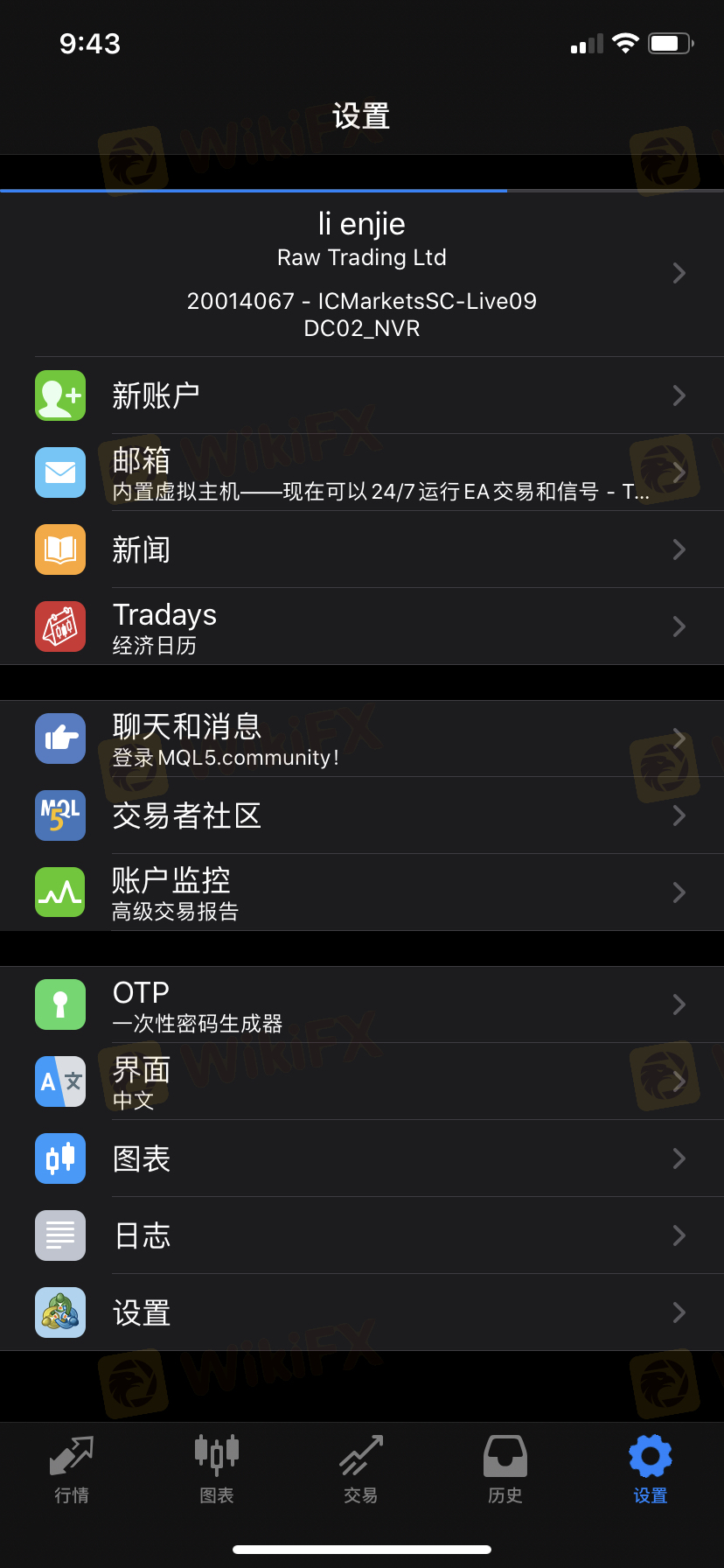Open the 邮箱 mailbox

coord(362,472)
